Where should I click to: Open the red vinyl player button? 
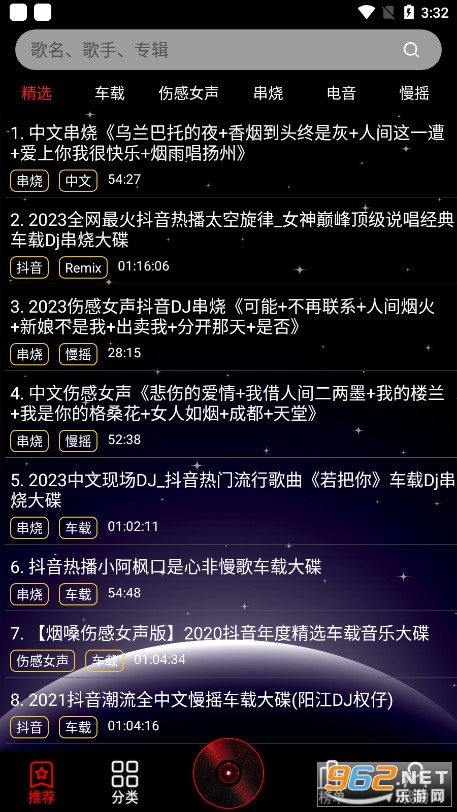pos(228,774)
